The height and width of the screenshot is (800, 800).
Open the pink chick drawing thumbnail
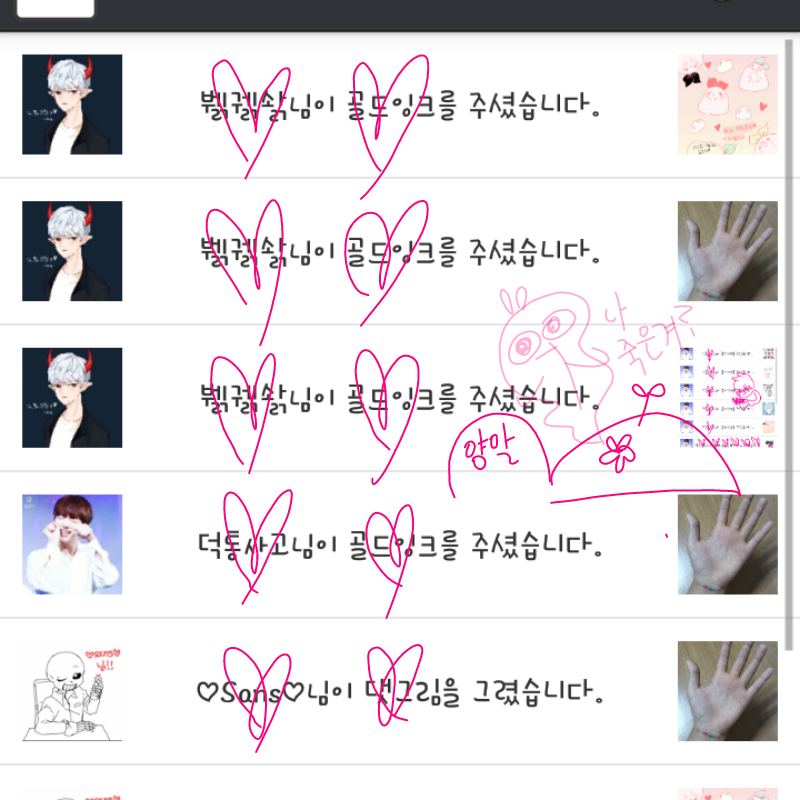[727, 105]
